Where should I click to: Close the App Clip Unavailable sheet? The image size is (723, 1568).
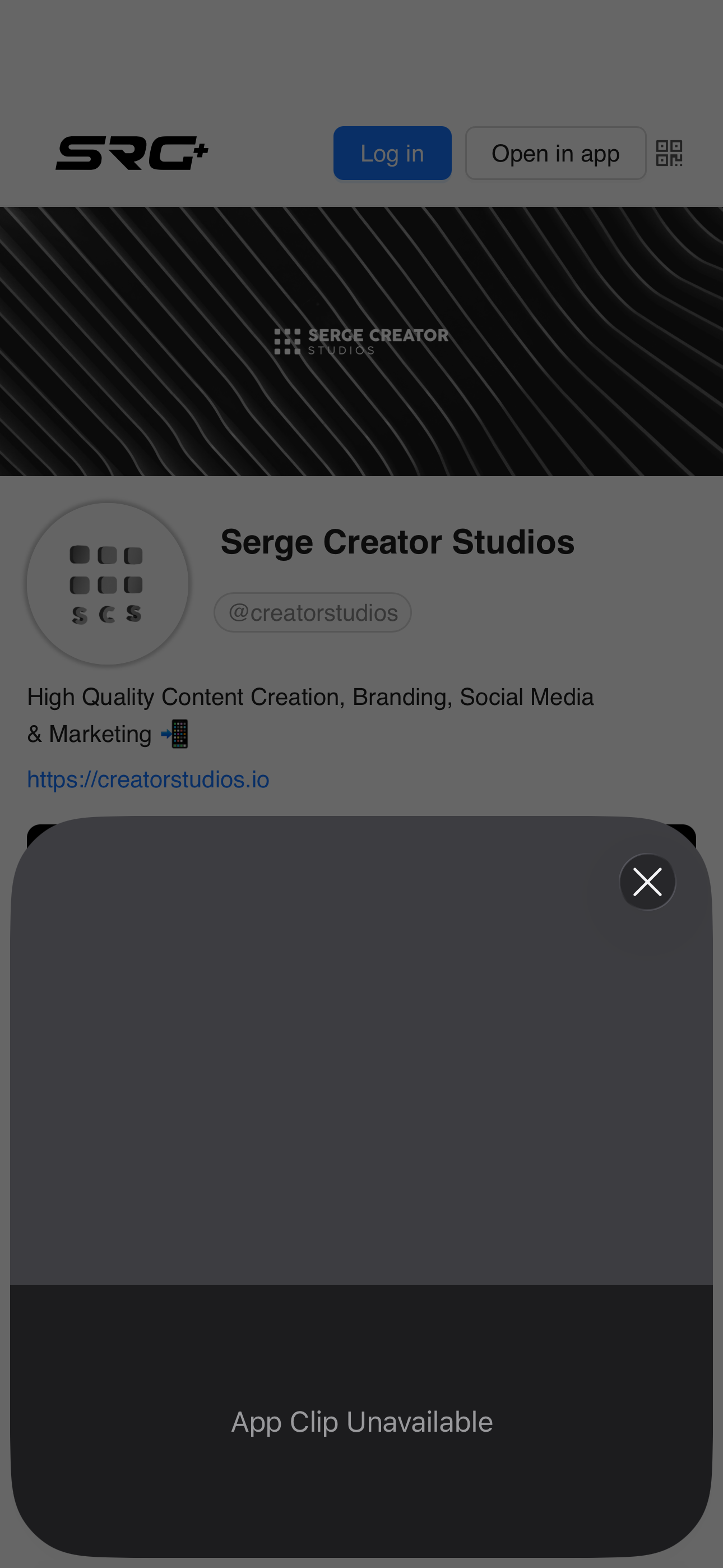[647, 882]
